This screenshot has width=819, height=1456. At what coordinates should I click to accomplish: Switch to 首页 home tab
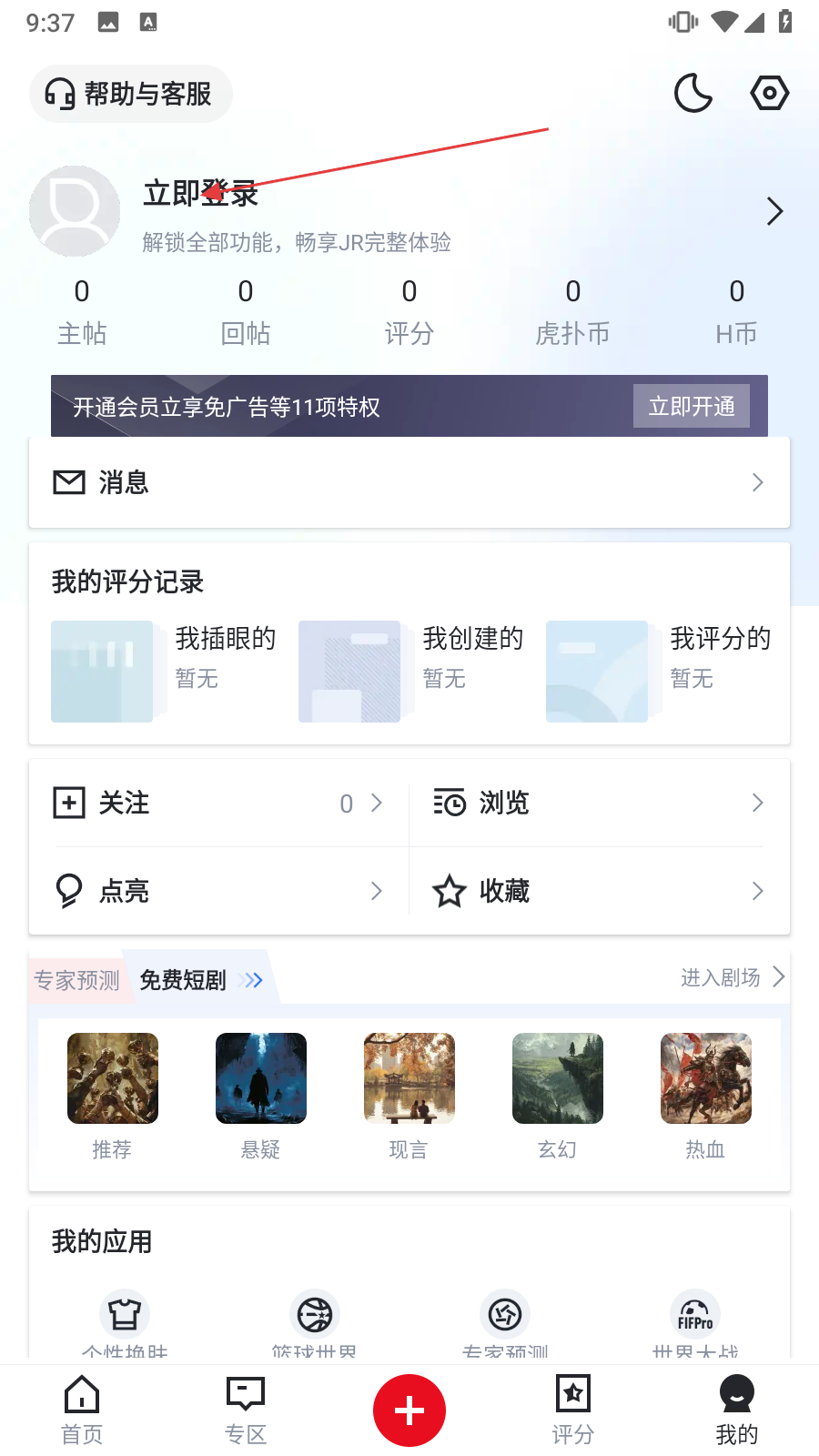click(82, 1410)
